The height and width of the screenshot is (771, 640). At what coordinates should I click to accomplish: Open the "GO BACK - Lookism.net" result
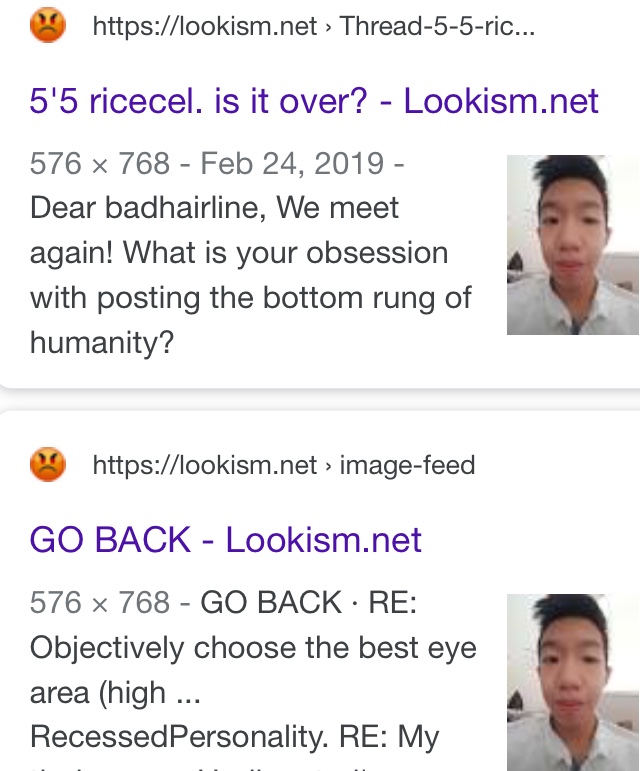226,540
